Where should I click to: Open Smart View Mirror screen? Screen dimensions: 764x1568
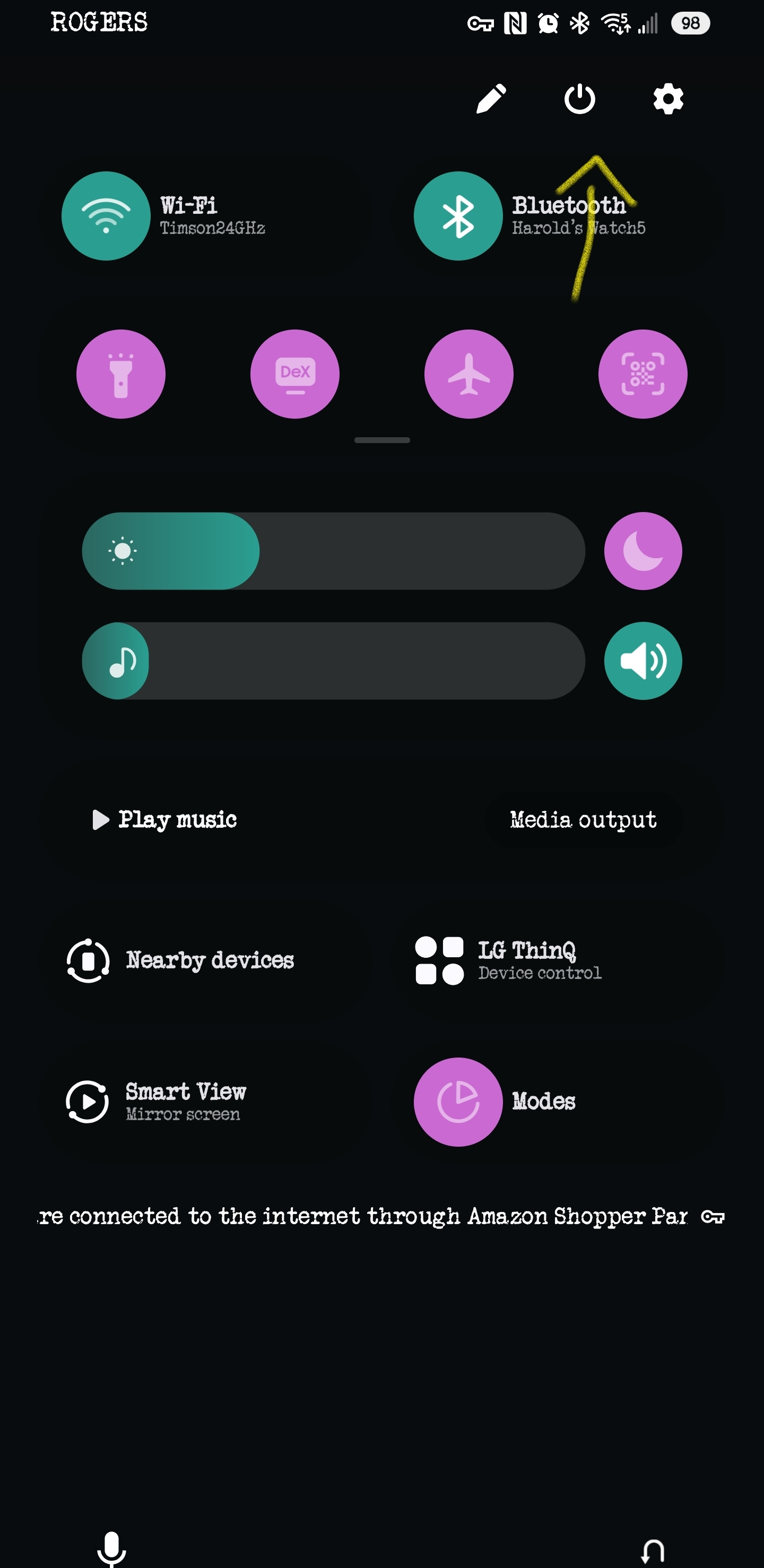157,1102
